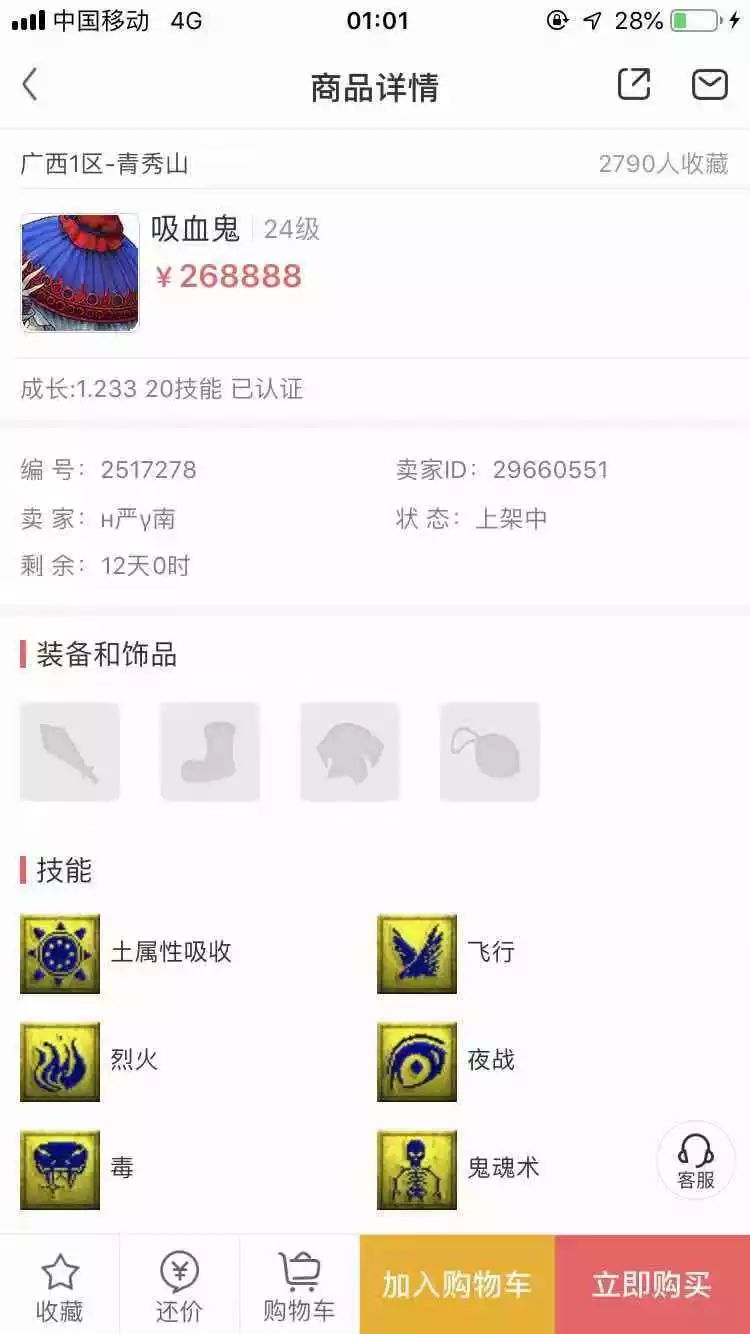
Task: Open the 毒 skill icon
Action: [x=60, y=1169]
